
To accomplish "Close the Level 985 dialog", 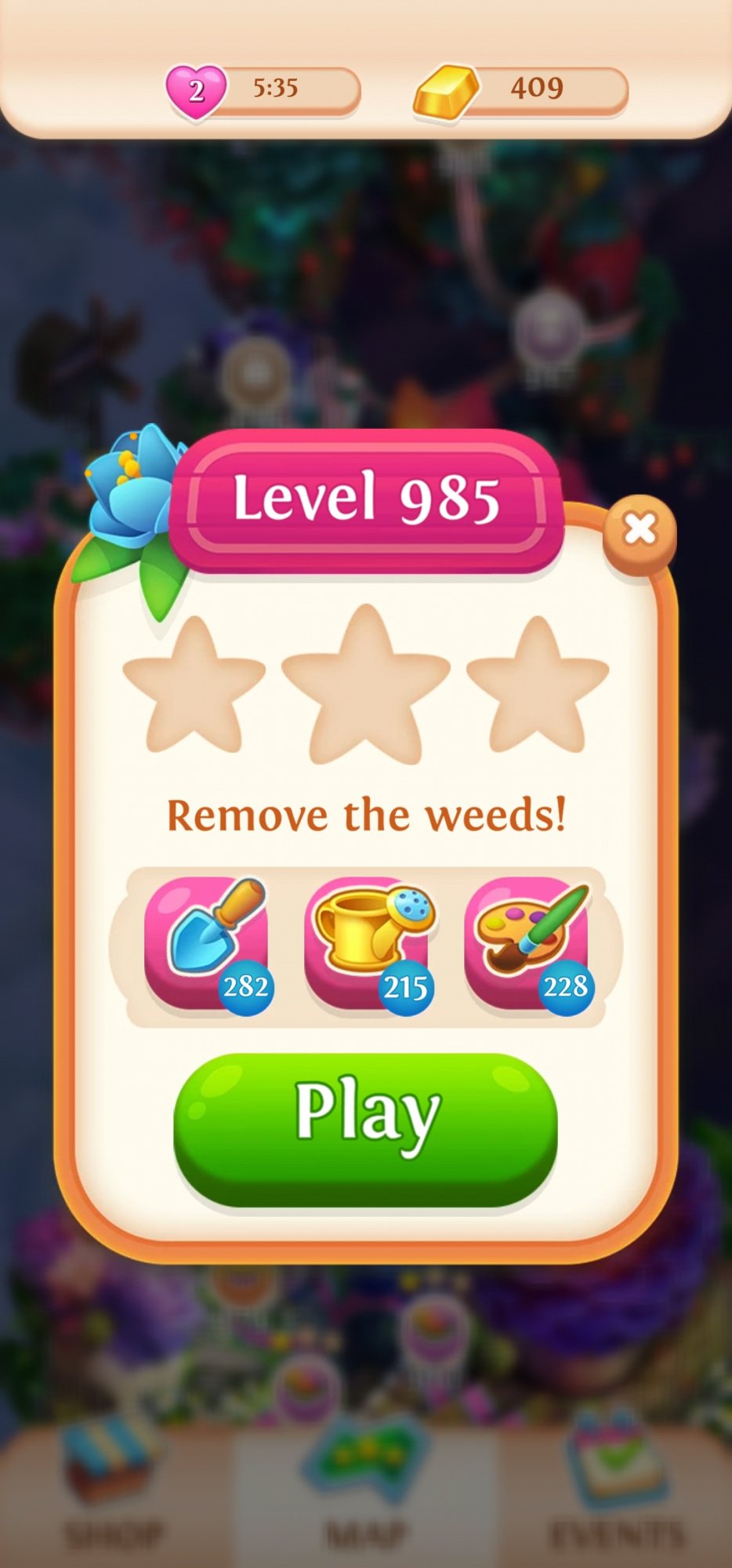I will pyautogui.click(x=640, y=531).
